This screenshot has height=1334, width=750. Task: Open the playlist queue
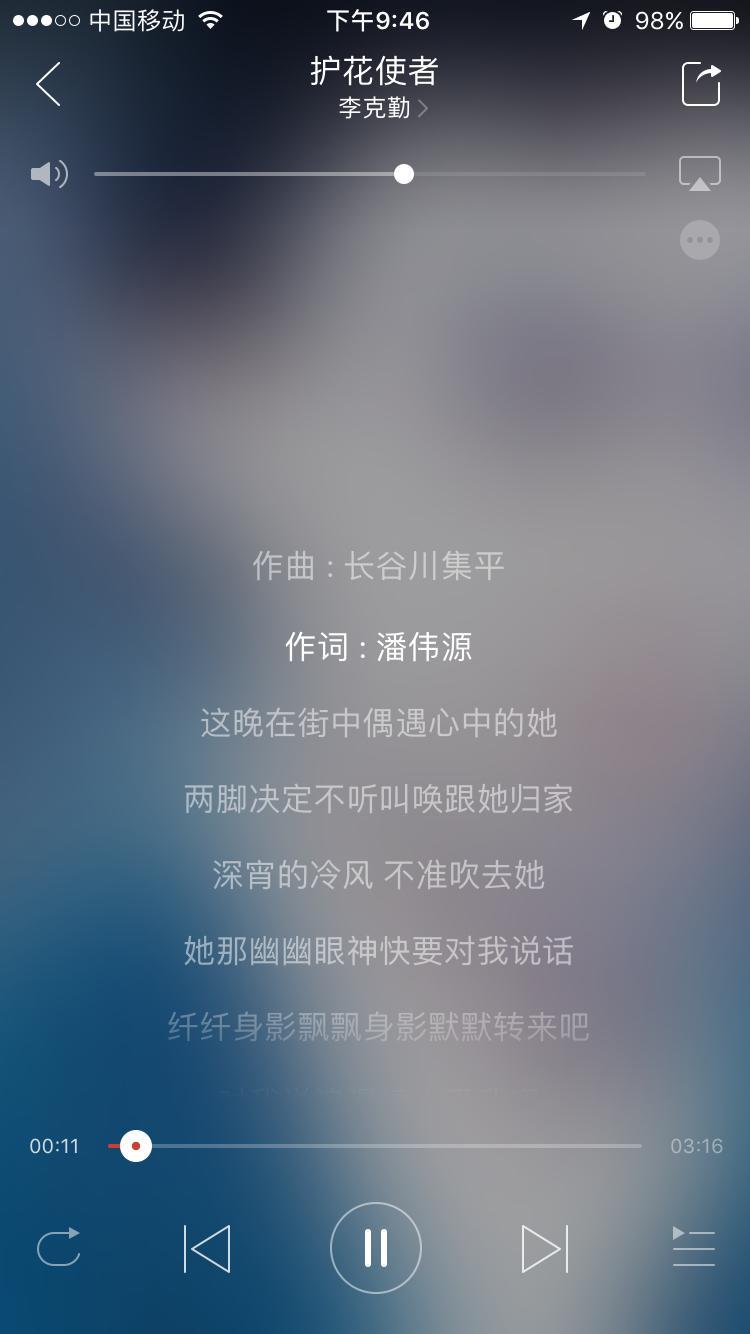(x=694, y=1248)
